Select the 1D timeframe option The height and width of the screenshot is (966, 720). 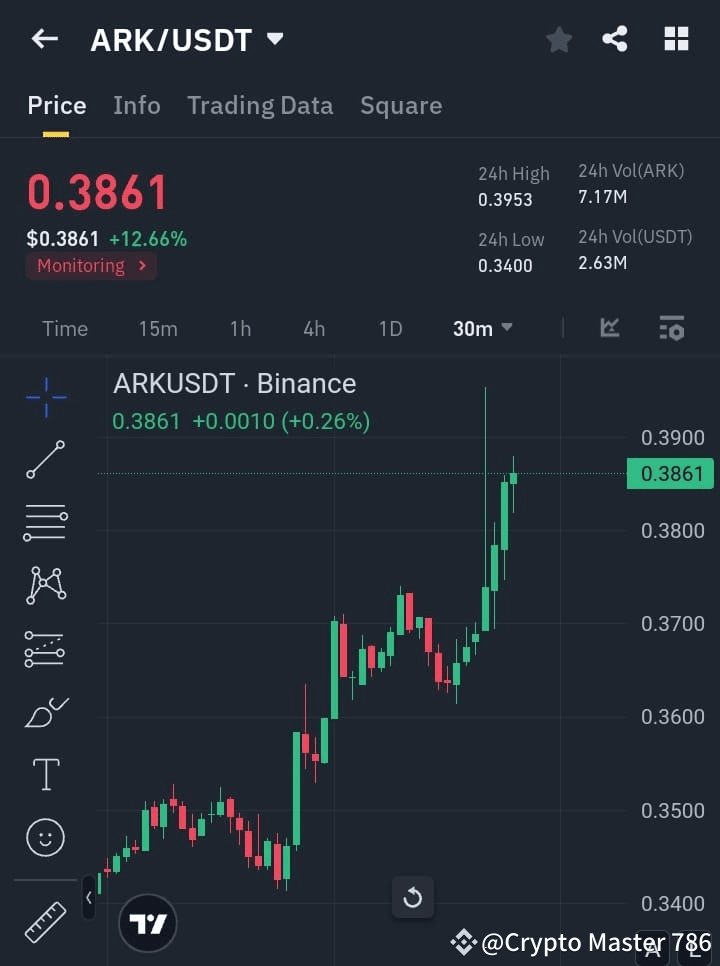coord(390,328)
